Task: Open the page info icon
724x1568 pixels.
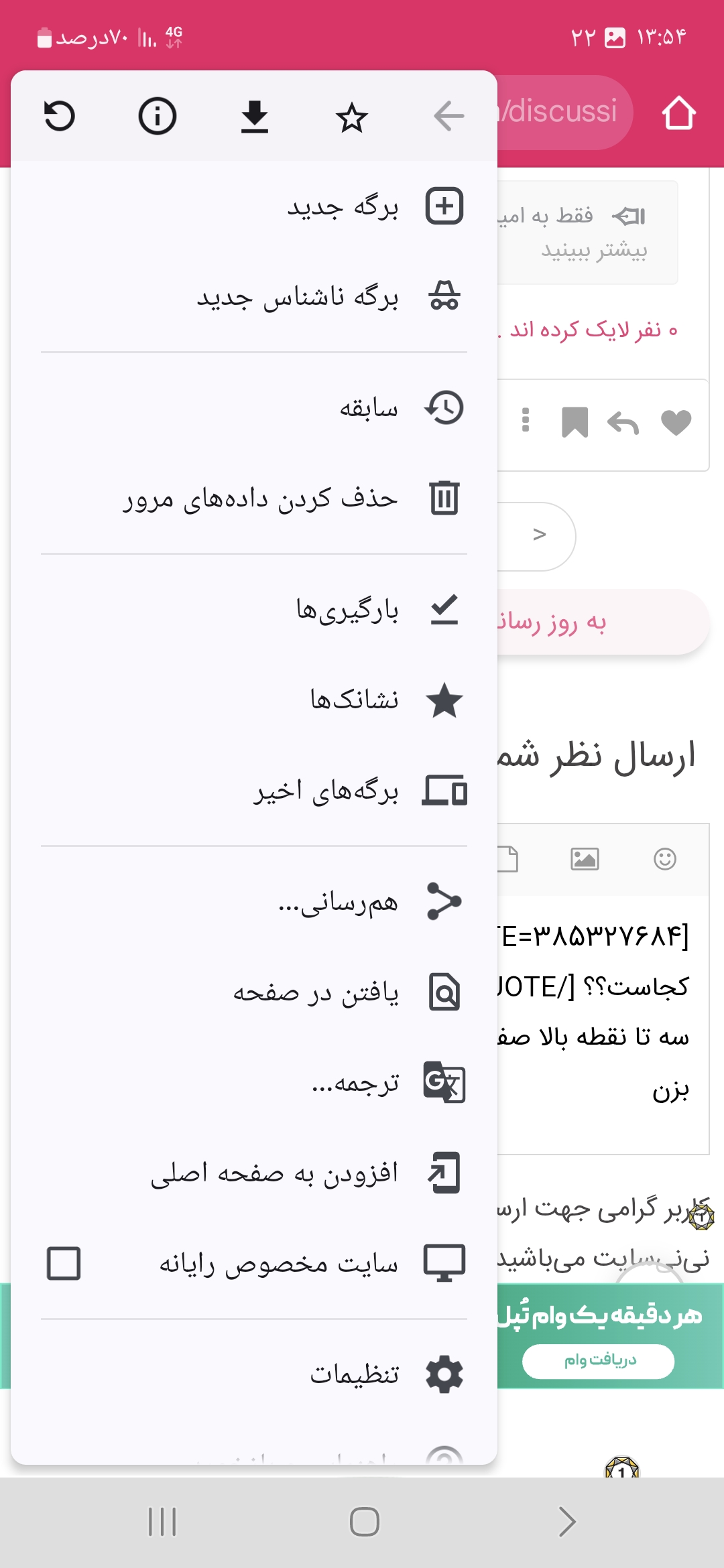Action: [157, 116]
